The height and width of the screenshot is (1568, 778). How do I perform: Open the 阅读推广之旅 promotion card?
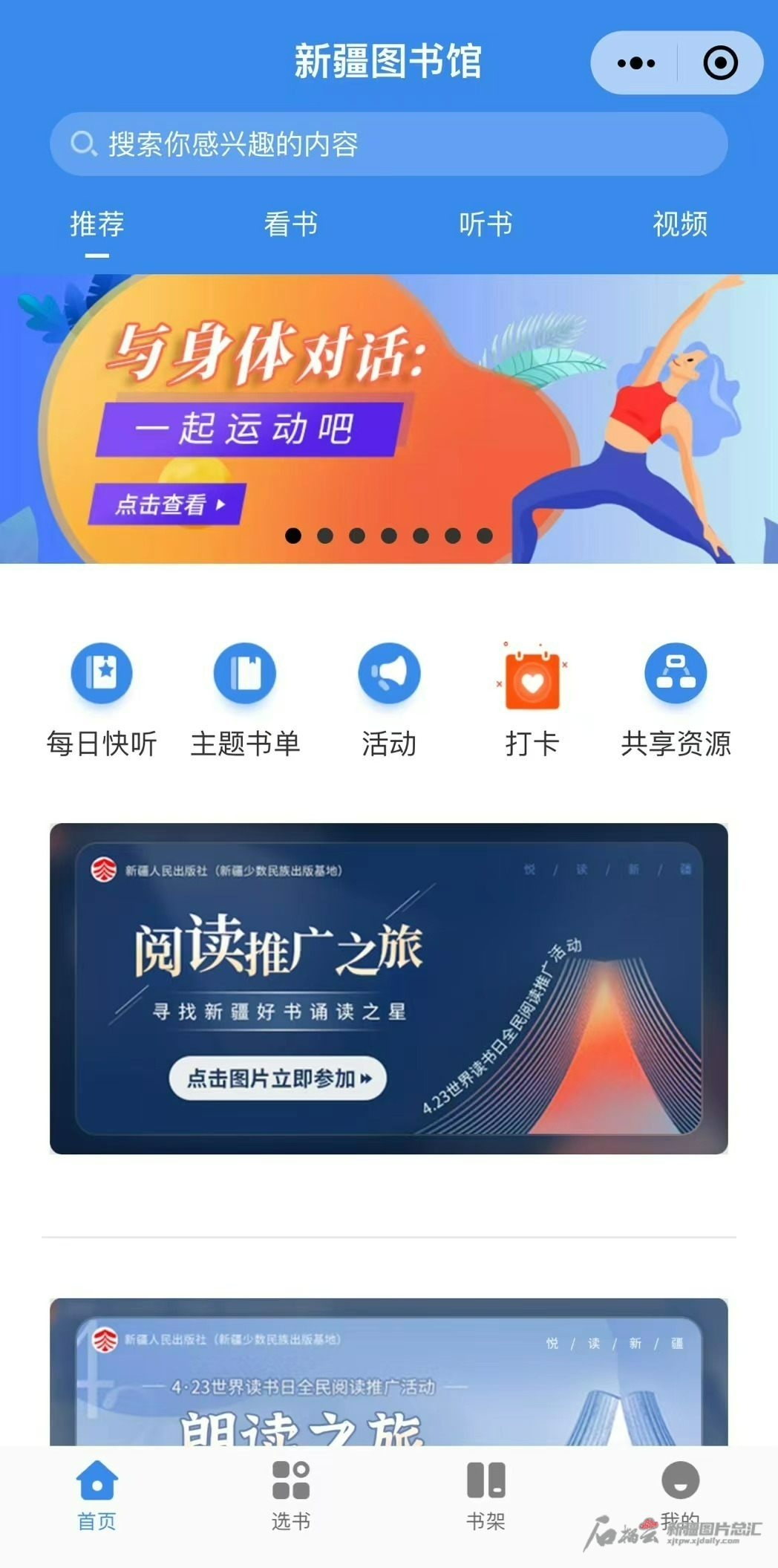[389, 989]
